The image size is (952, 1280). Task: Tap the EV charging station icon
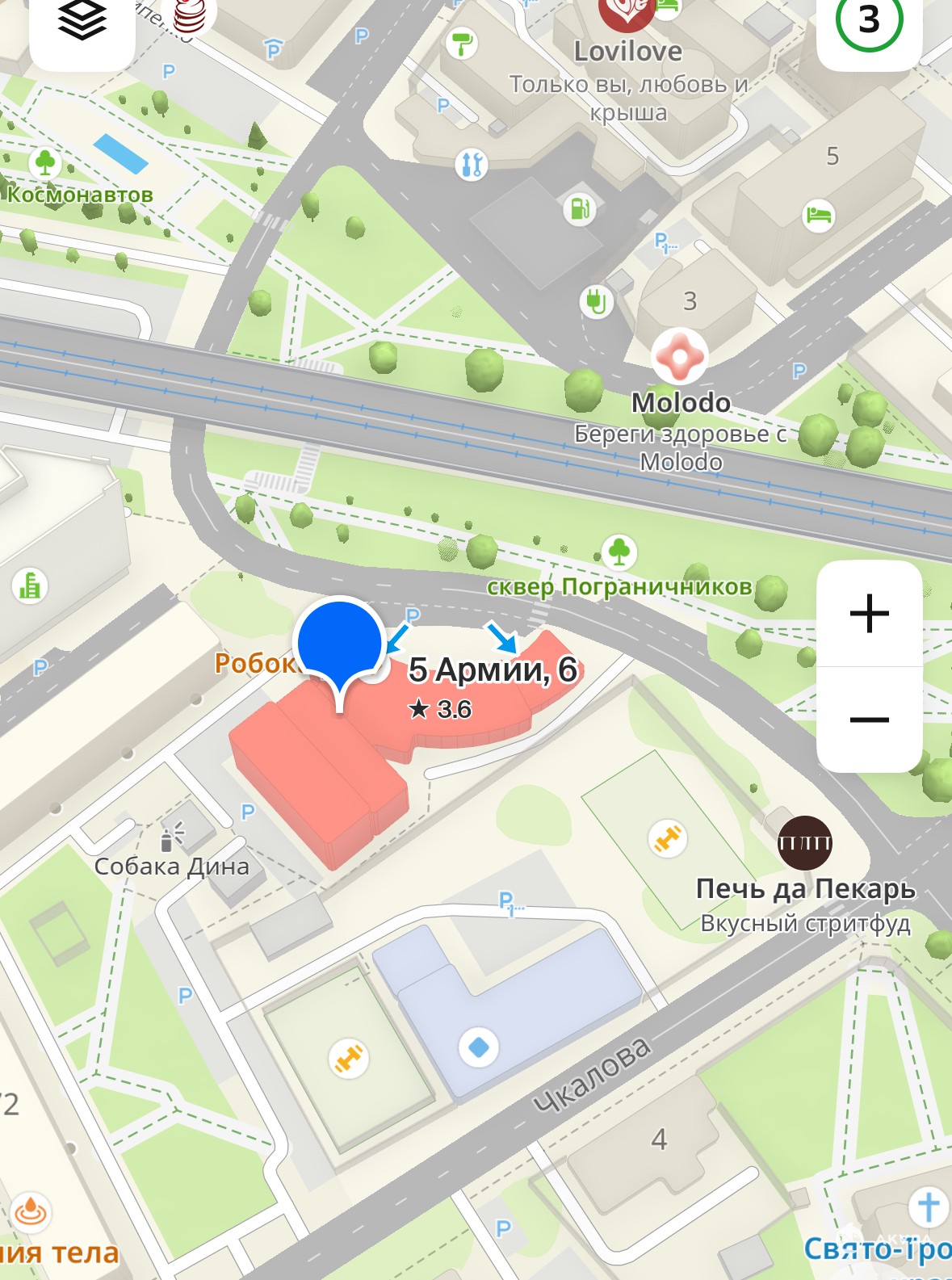point(596,303)
